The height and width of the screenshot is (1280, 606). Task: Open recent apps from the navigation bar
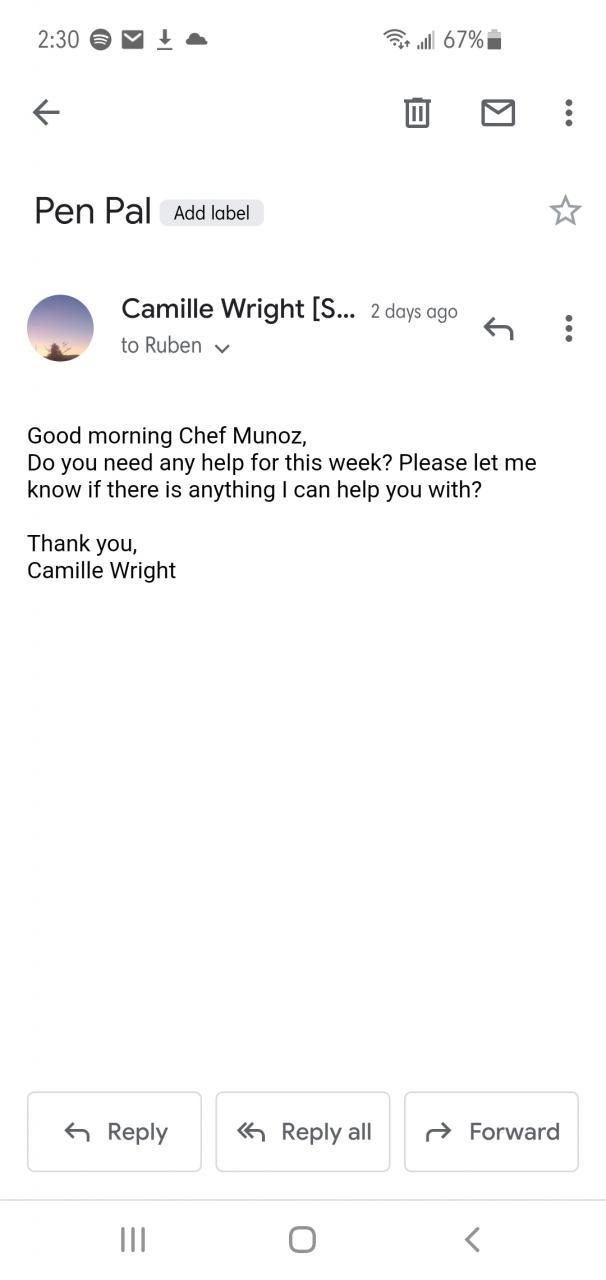(132, 1240)
